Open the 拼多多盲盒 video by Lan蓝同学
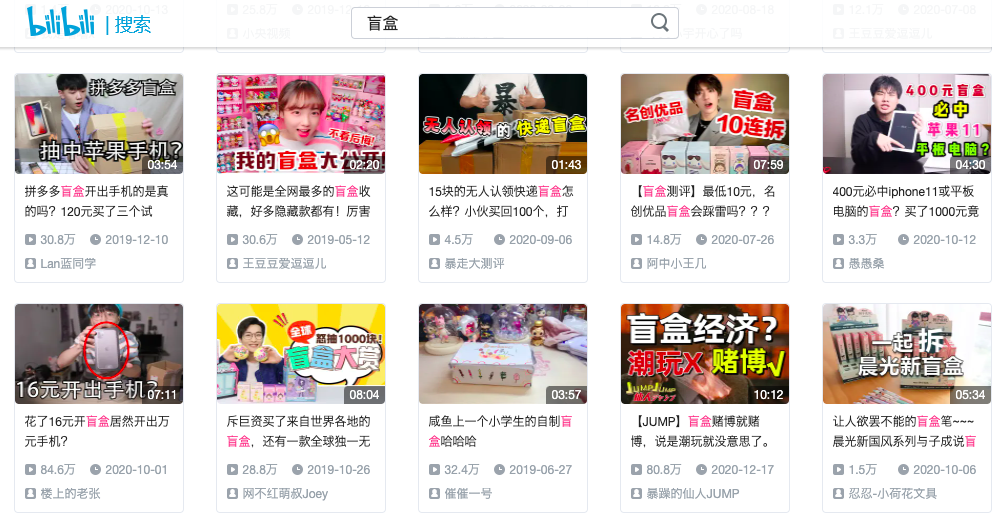The height and width of the screenshot is (515, 992). point(99,124)
